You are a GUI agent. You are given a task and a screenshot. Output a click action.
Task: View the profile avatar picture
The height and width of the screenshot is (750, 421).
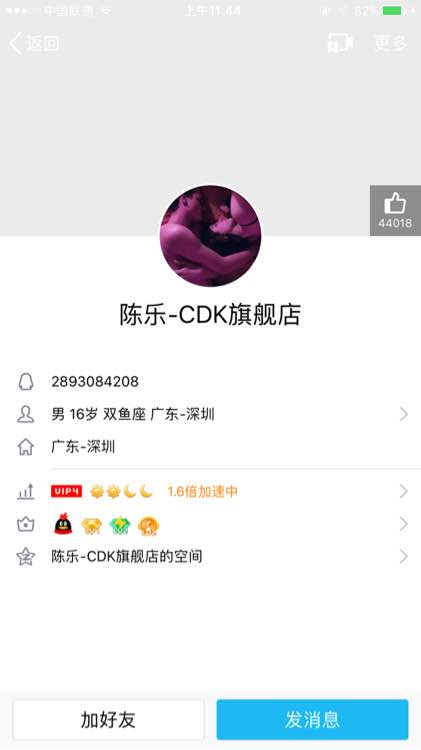pos(210,236)
